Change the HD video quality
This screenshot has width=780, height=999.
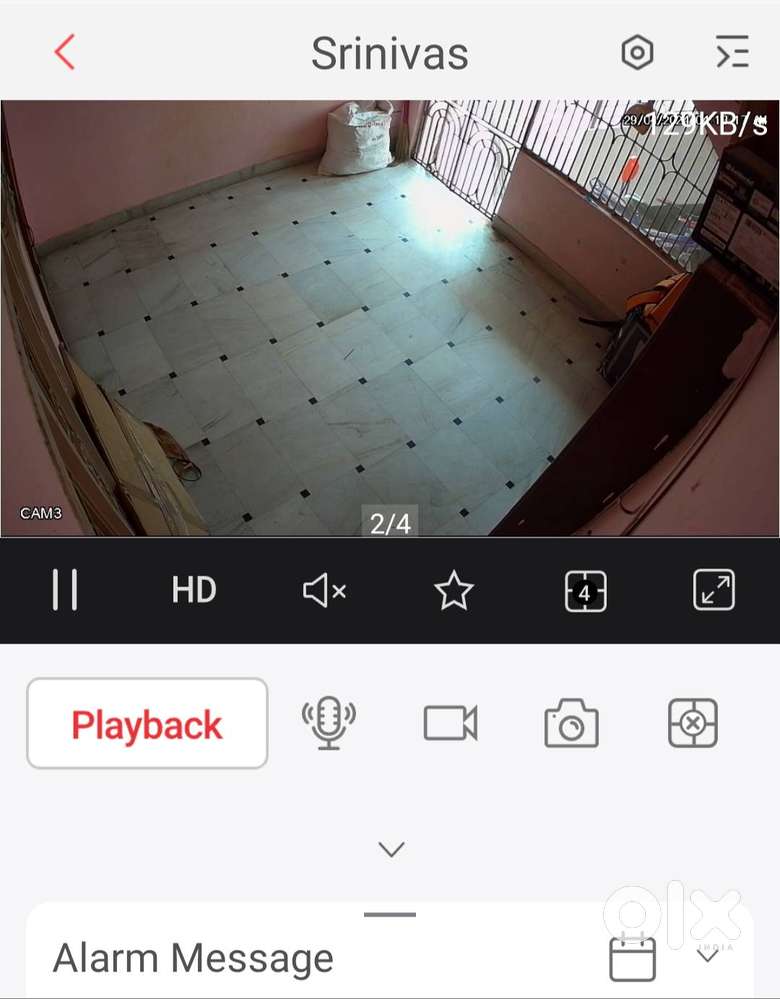pyautogui.click(x=194, y=591)
